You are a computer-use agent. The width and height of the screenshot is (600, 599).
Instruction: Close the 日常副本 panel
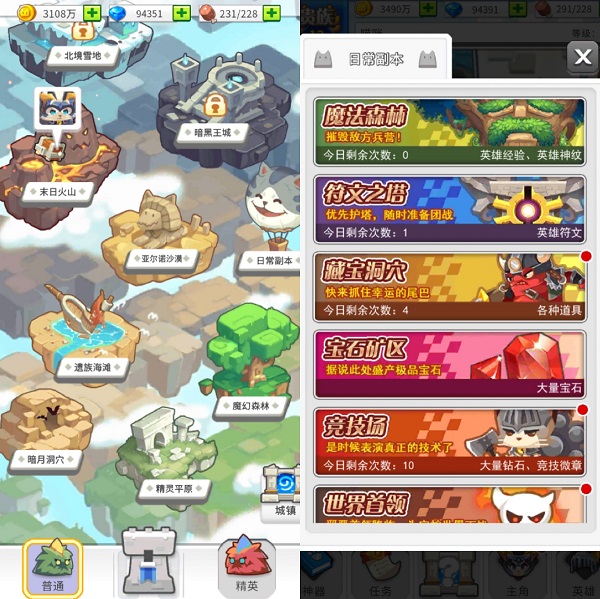tap(581, 58)
